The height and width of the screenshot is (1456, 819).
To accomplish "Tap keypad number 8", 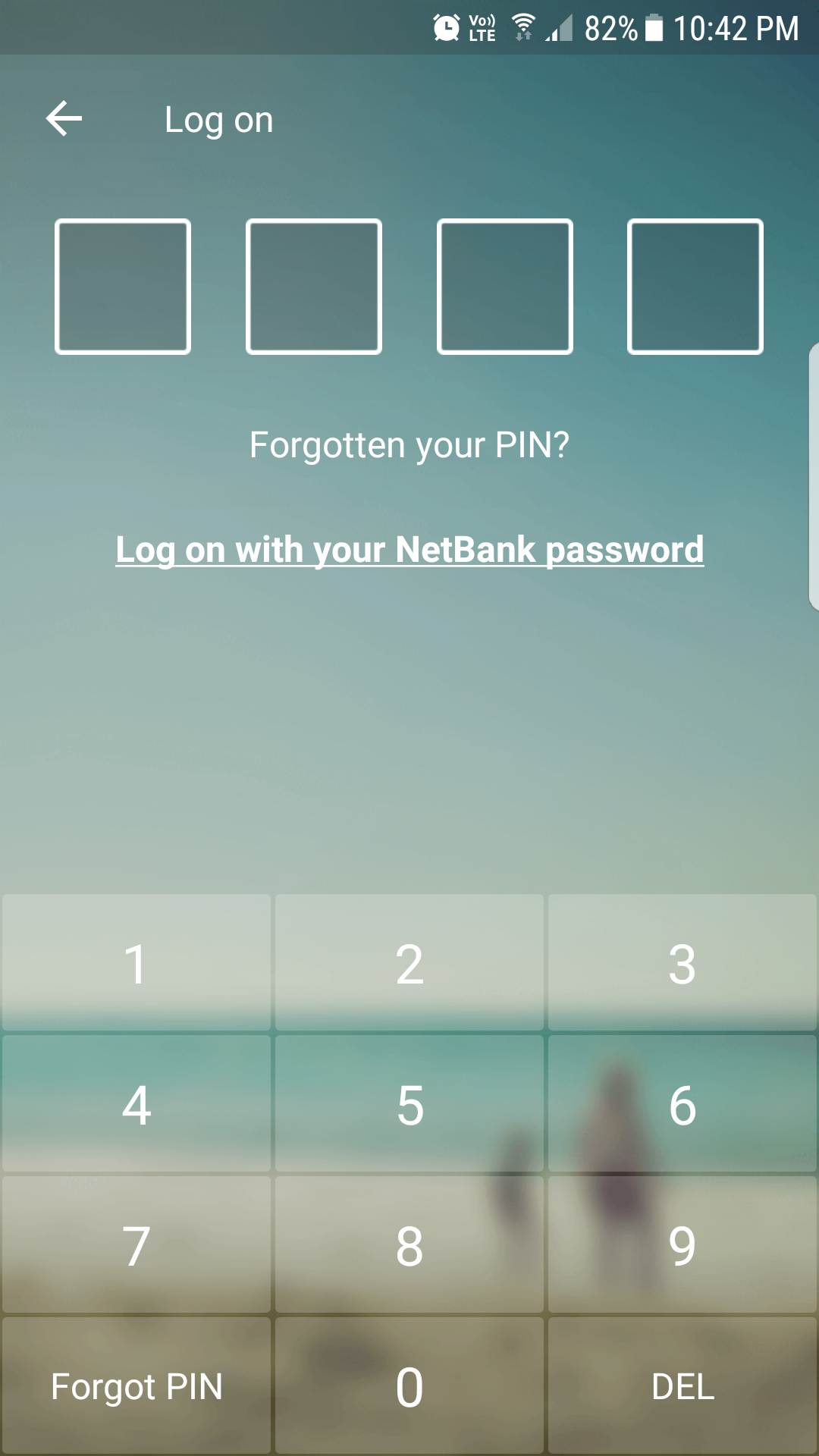I will [x=409, y=1245].
